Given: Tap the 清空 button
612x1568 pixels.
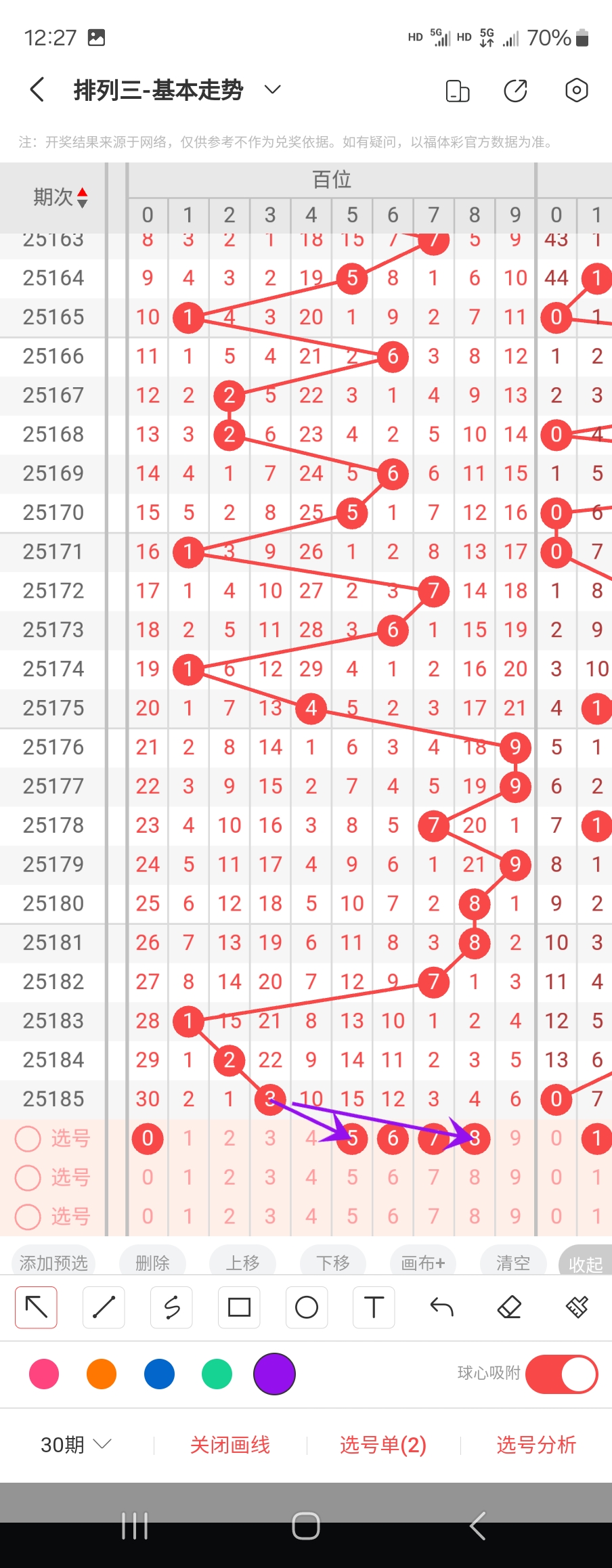Looking at the screenshot, I should [x=513, y=1263].
